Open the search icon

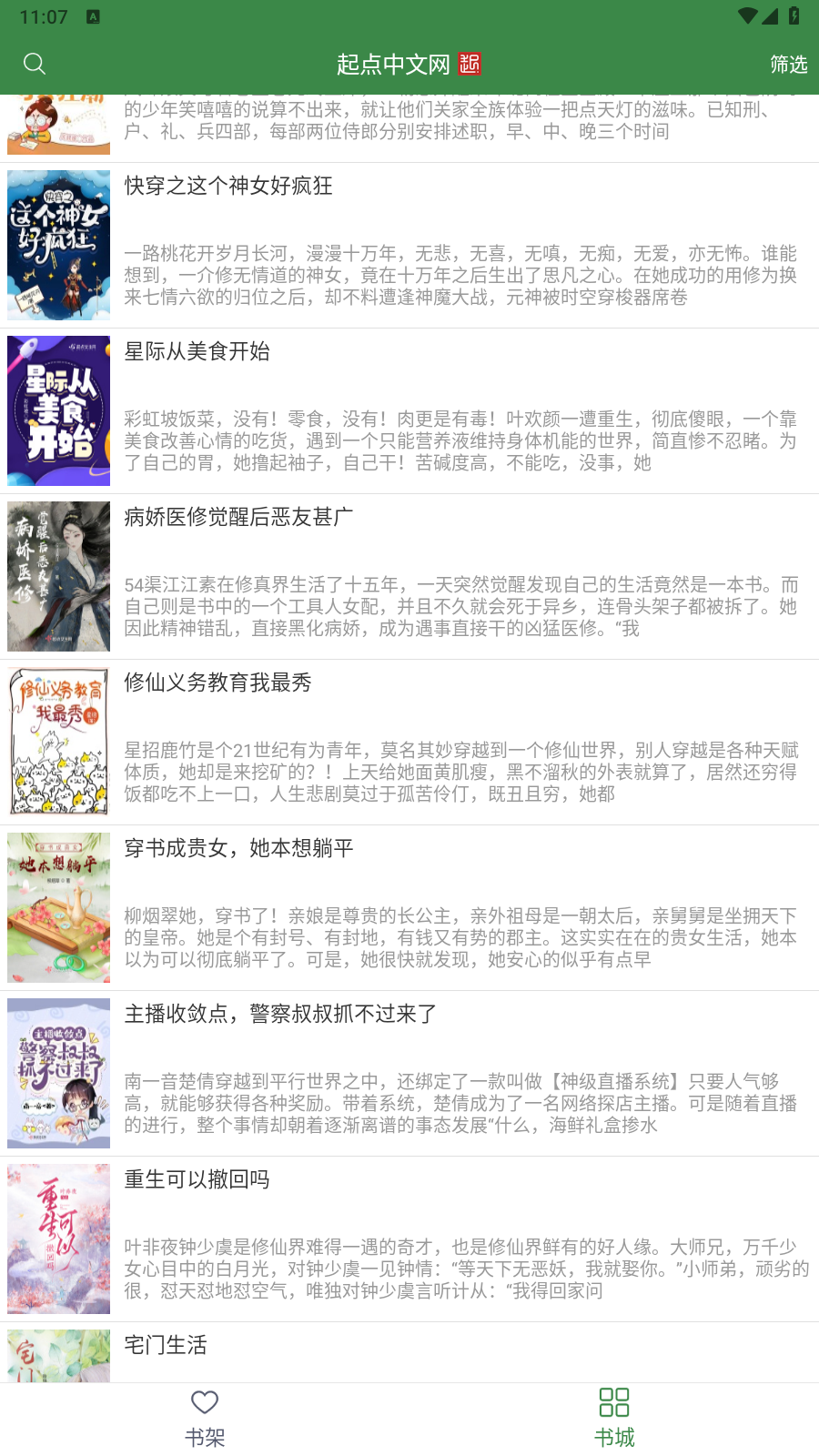pyautogui.click(x=35, y=64)
